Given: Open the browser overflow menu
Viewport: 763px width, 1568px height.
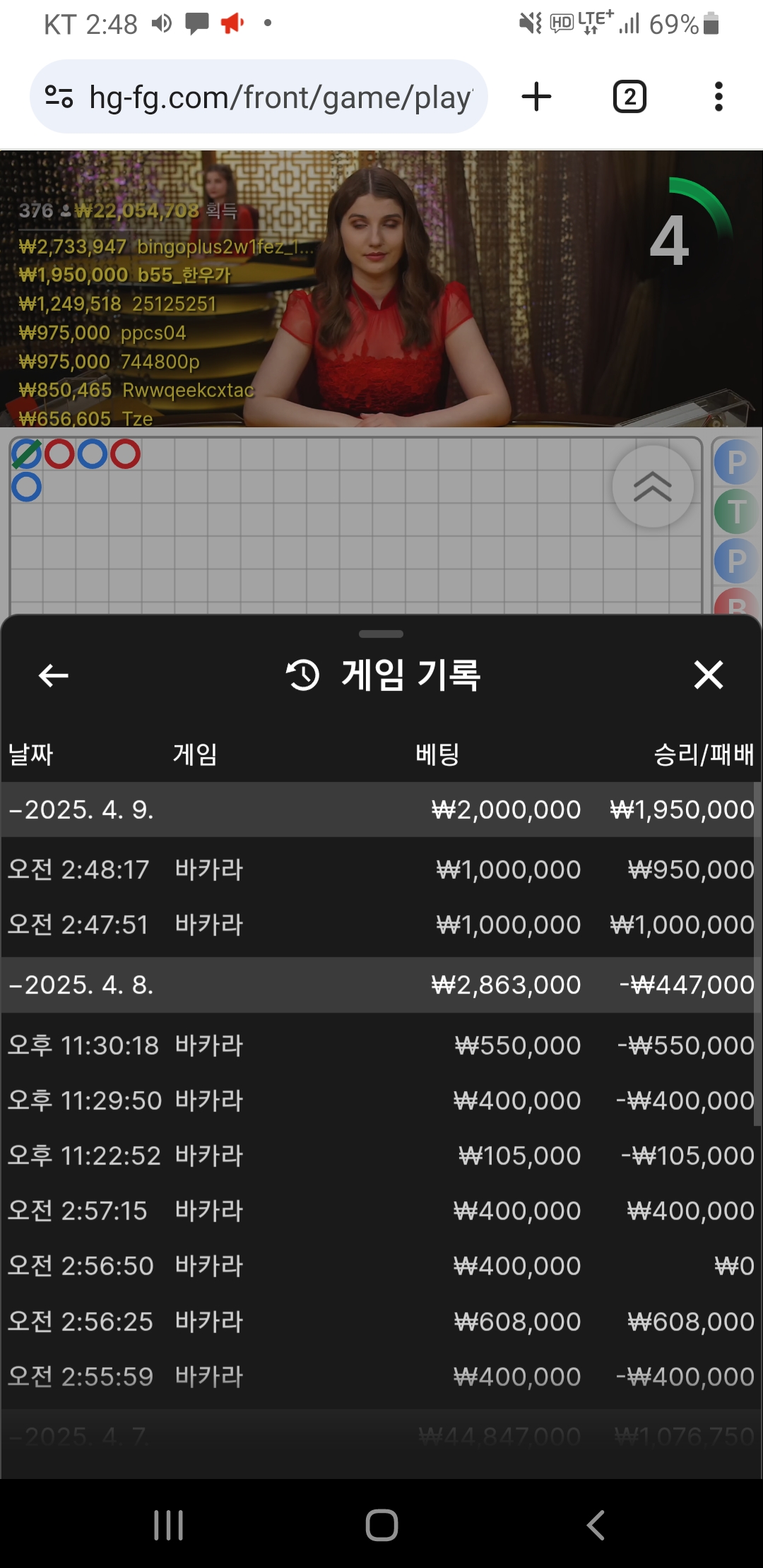Looking at the screenshot, I should click(718, 97).
